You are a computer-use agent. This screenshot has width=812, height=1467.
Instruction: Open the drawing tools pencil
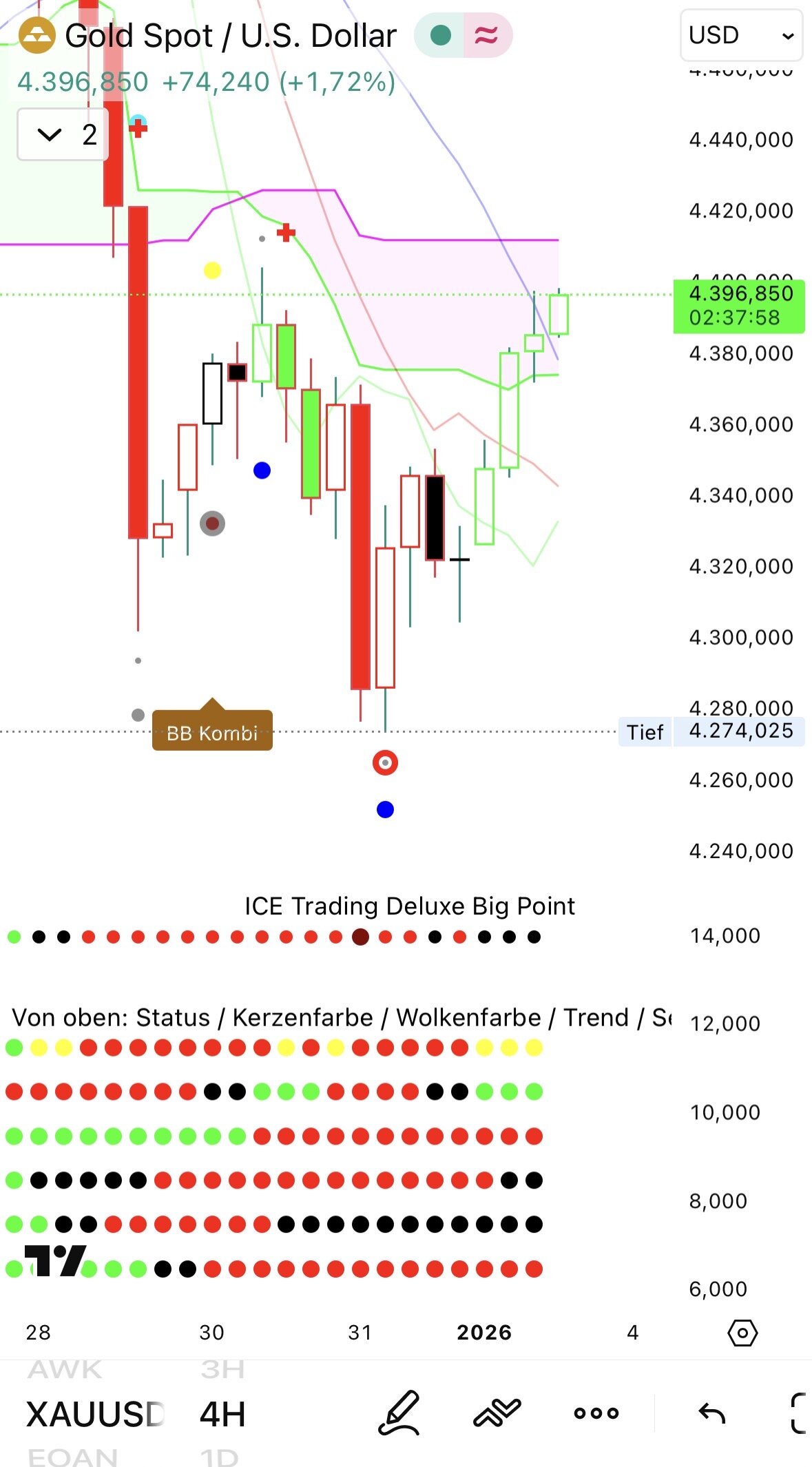(399, 1413)
